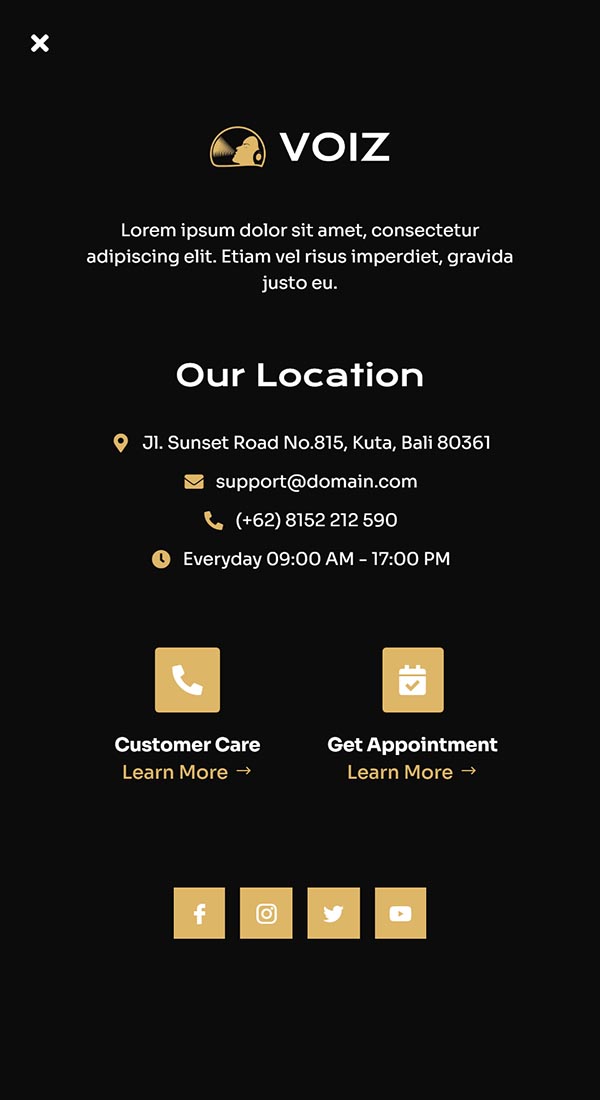The height and width of the screenshot is (1100, 600).
Task: Visit the Facebook page
Action: click(199, 913)
